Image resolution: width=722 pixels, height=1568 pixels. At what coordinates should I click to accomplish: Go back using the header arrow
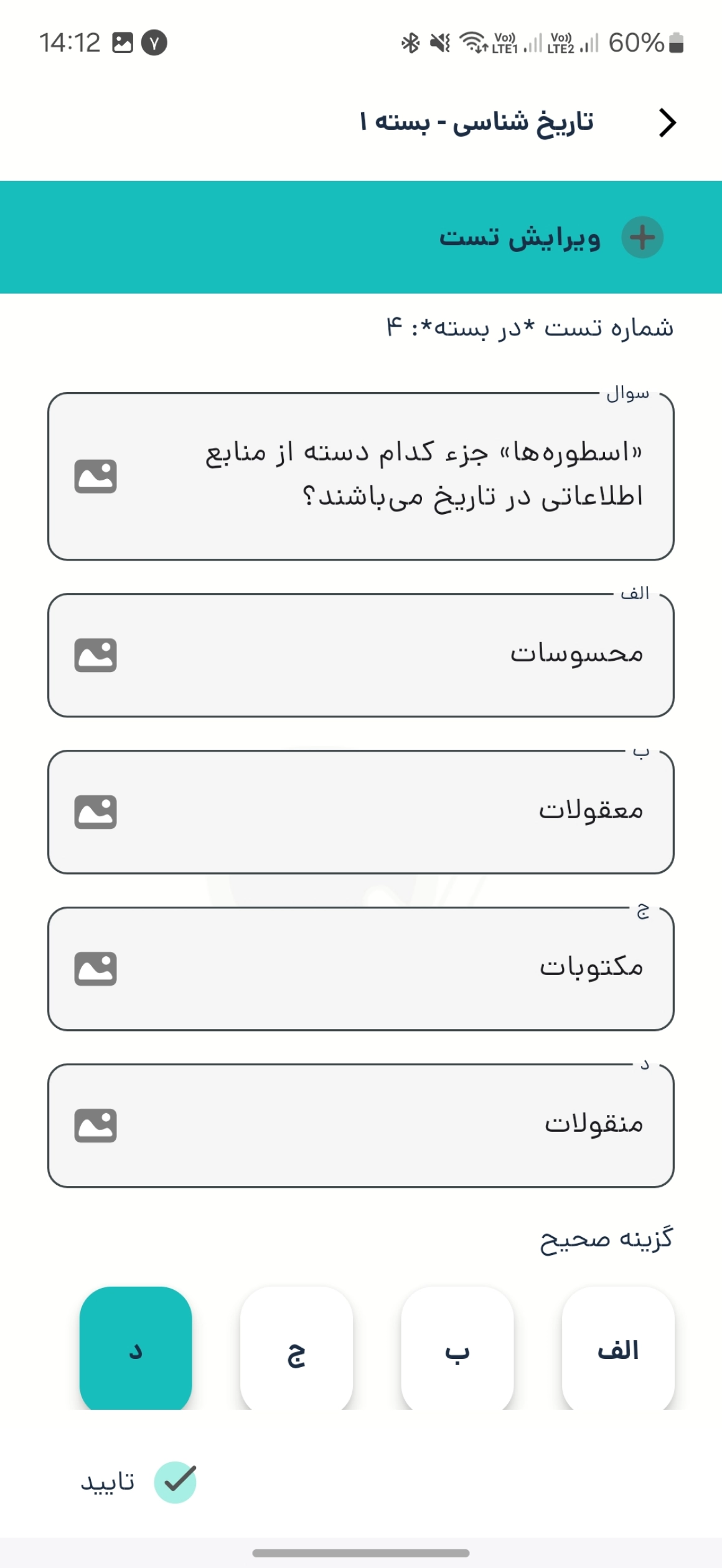coord(667,123)
